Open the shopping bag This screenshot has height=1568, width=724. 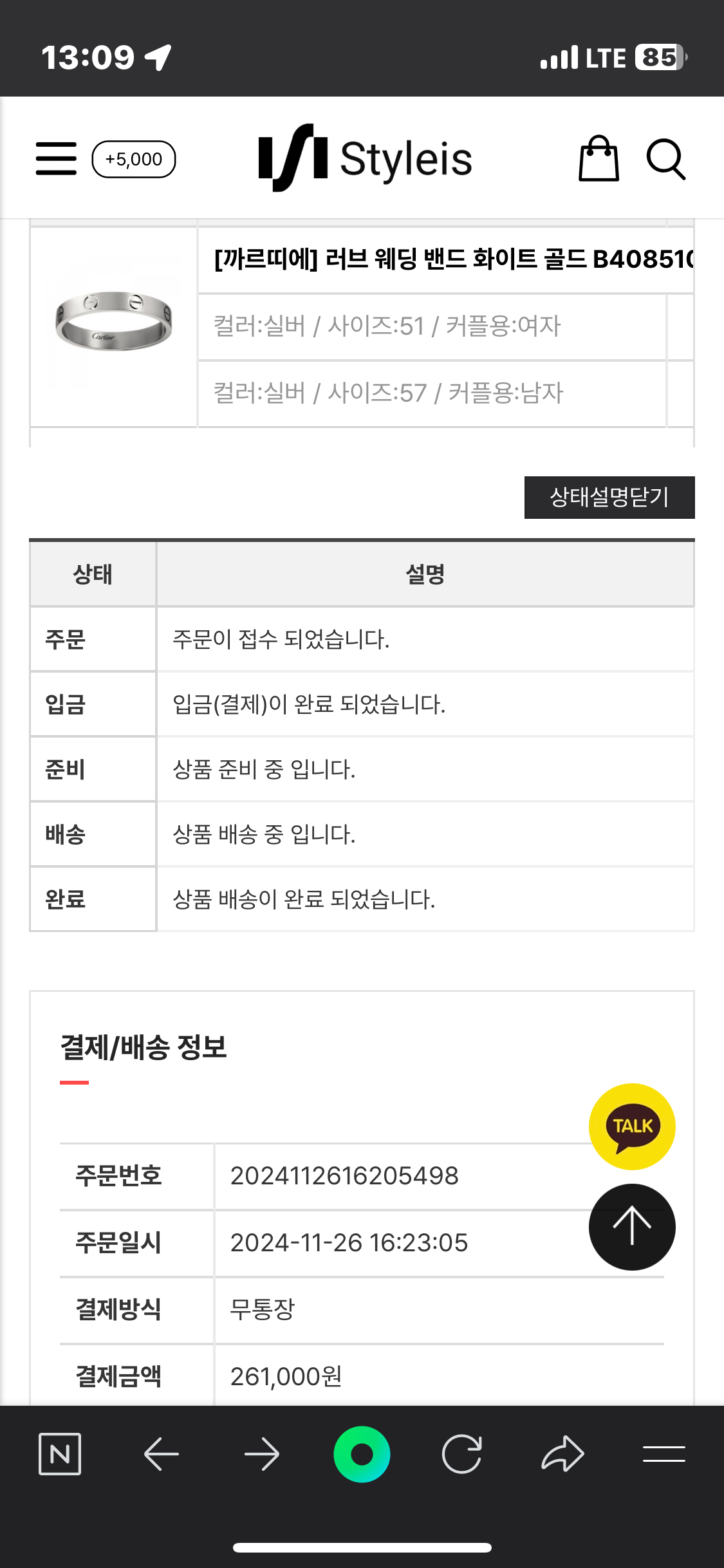coord(599,159)
